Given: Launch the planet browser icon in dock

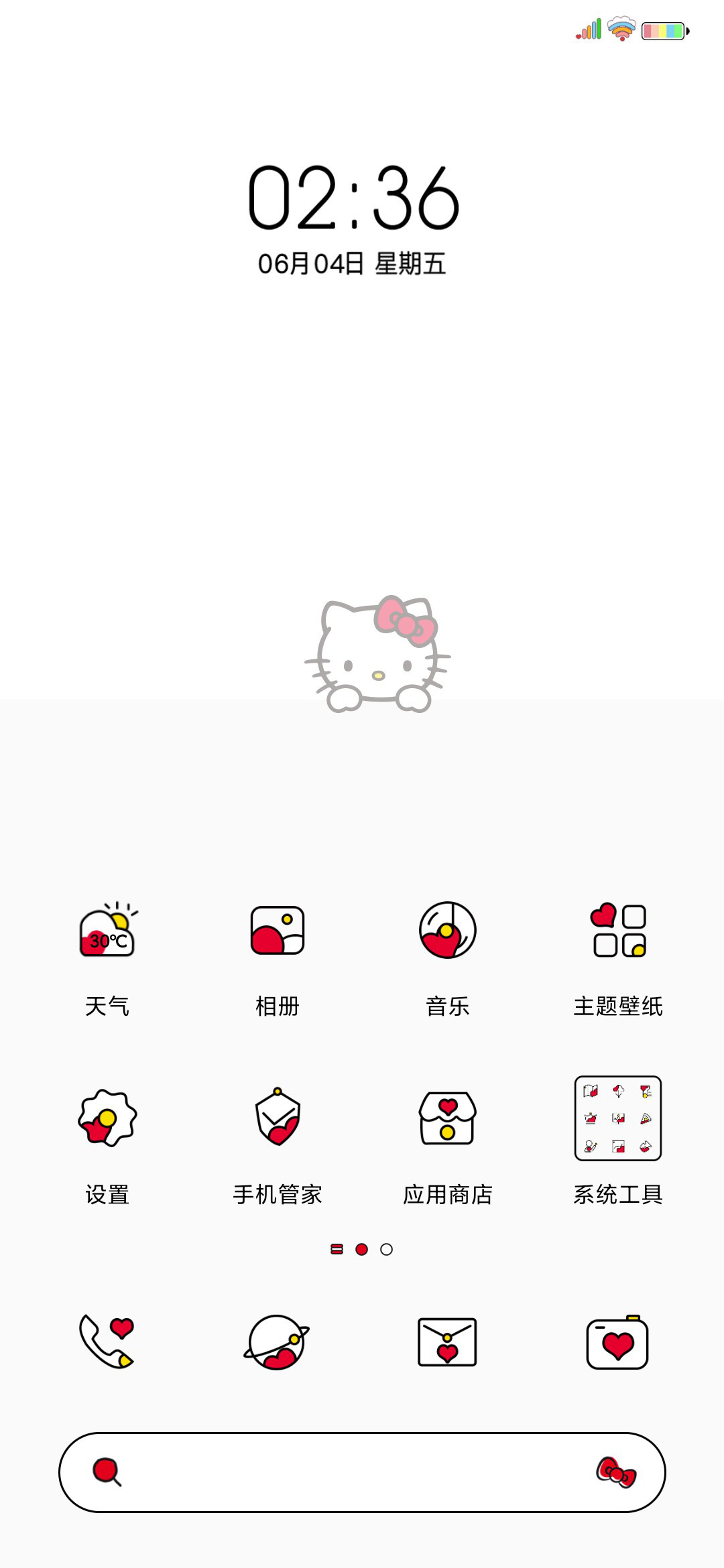Looking at the screenshot, I should tap(277, 1342).
